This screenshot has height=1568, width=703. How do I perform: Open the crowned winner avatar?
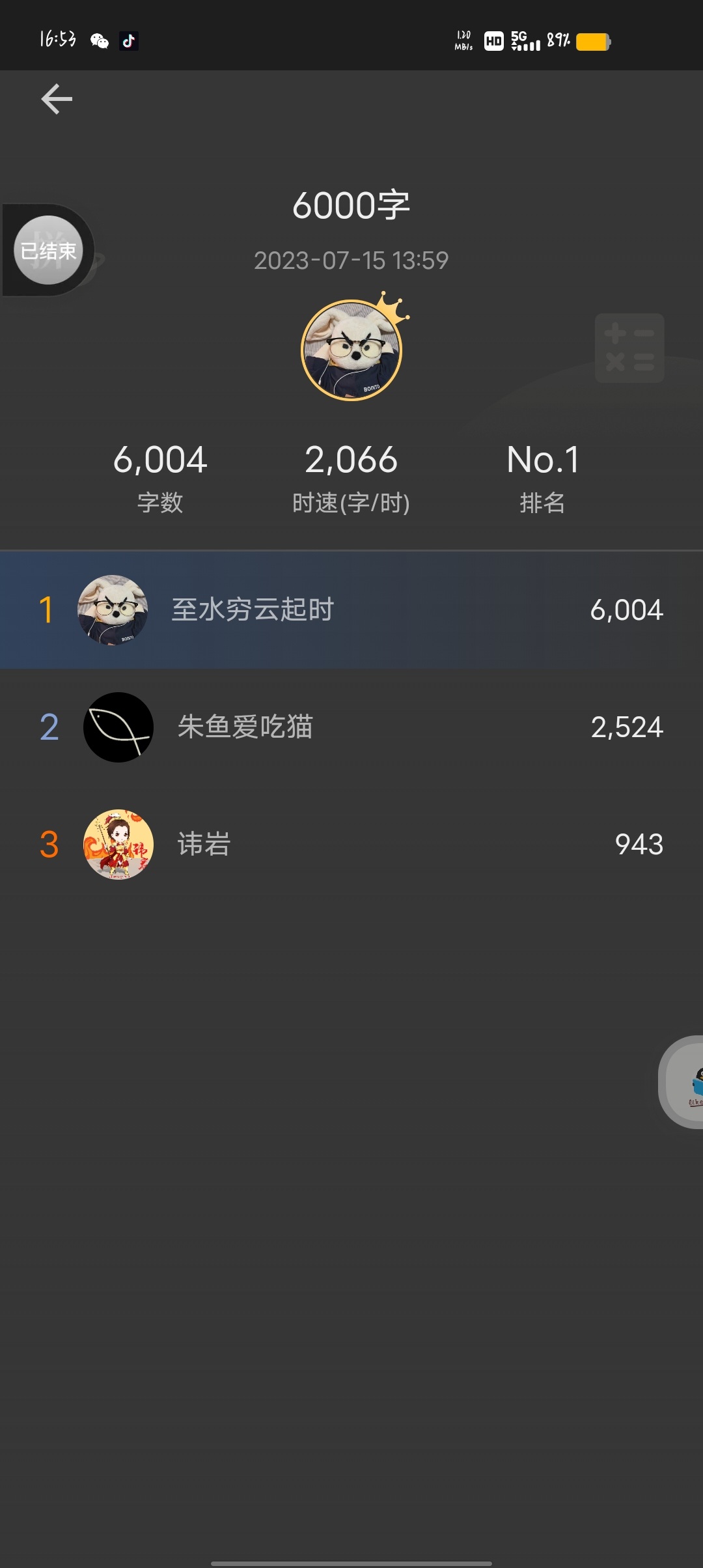(351, 350)
